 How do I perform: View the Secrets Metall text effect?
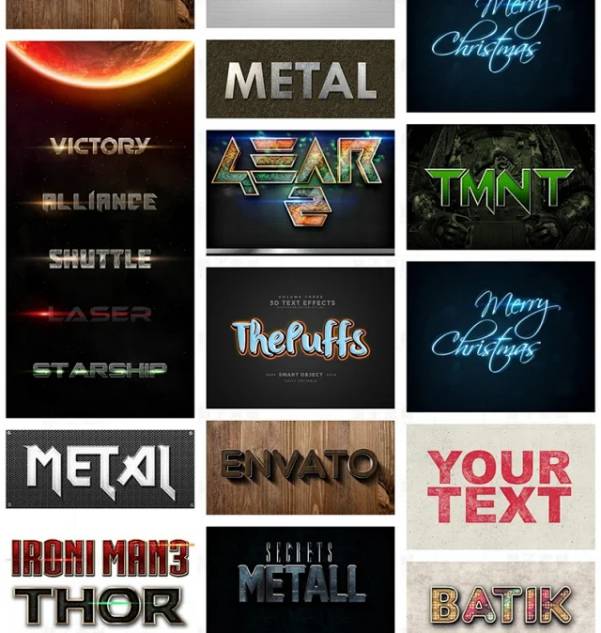300,579
